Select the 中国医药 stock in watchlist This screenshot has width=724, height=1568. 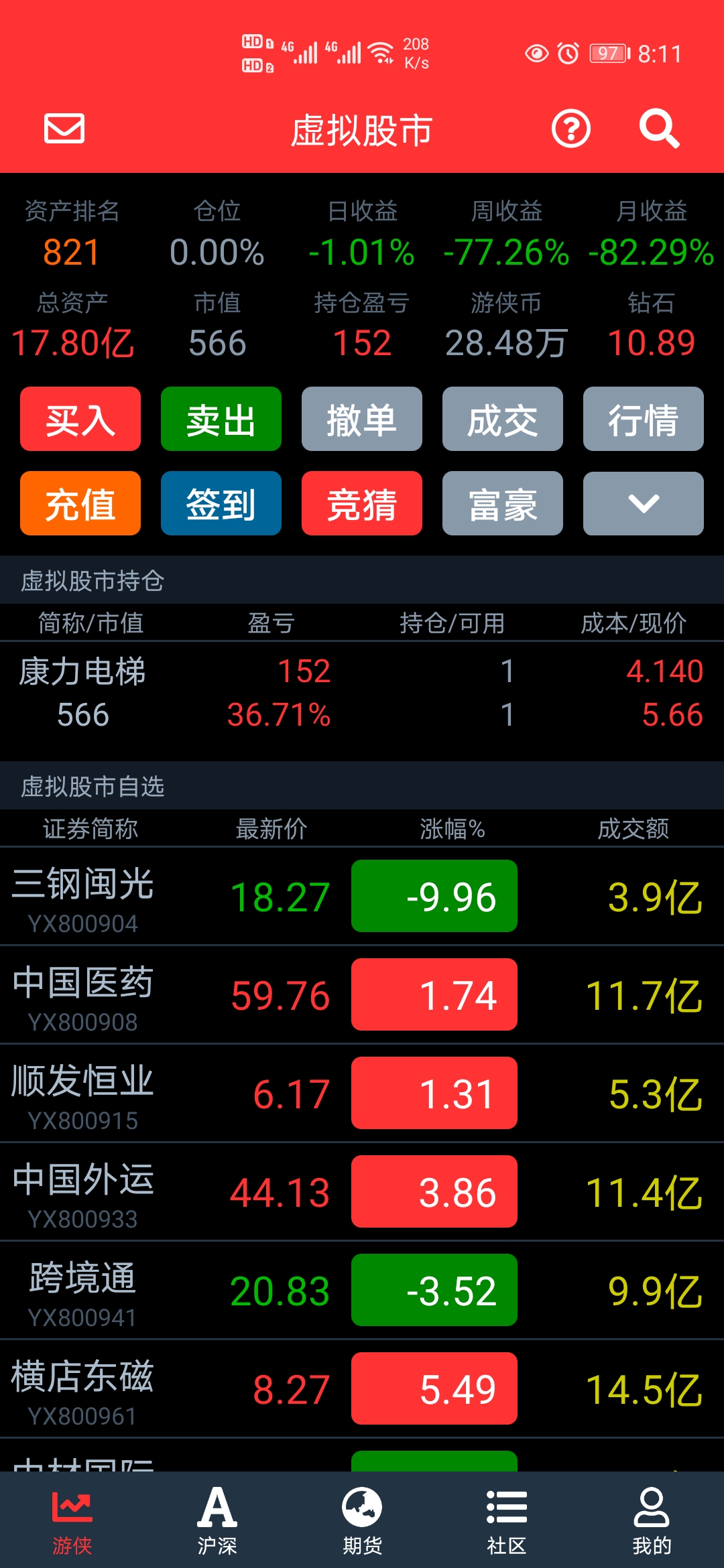pos(362,995)
